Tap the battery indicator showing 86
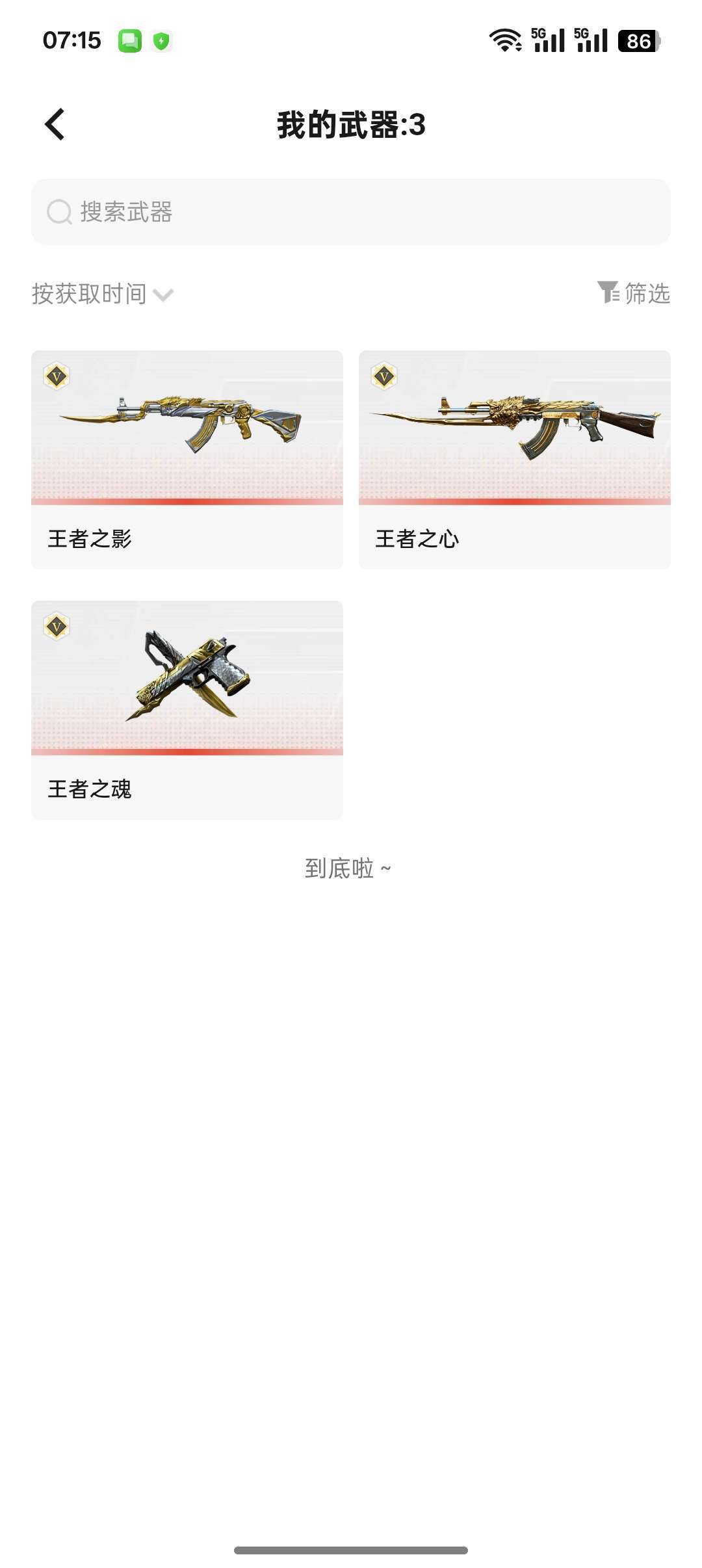The height and width of the screenshot is (1568, 702). tap(638, 40)
